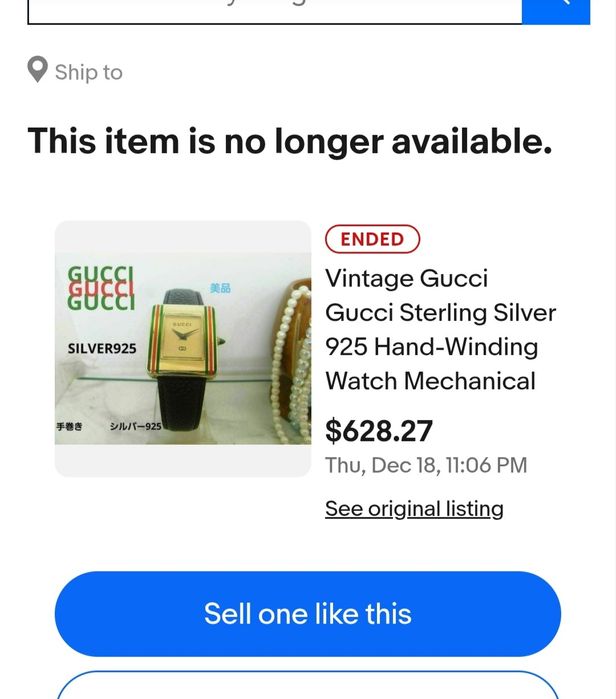Open the Gucci watch listing image
Viewport: 616px width, 699px height.
(183, 348)
